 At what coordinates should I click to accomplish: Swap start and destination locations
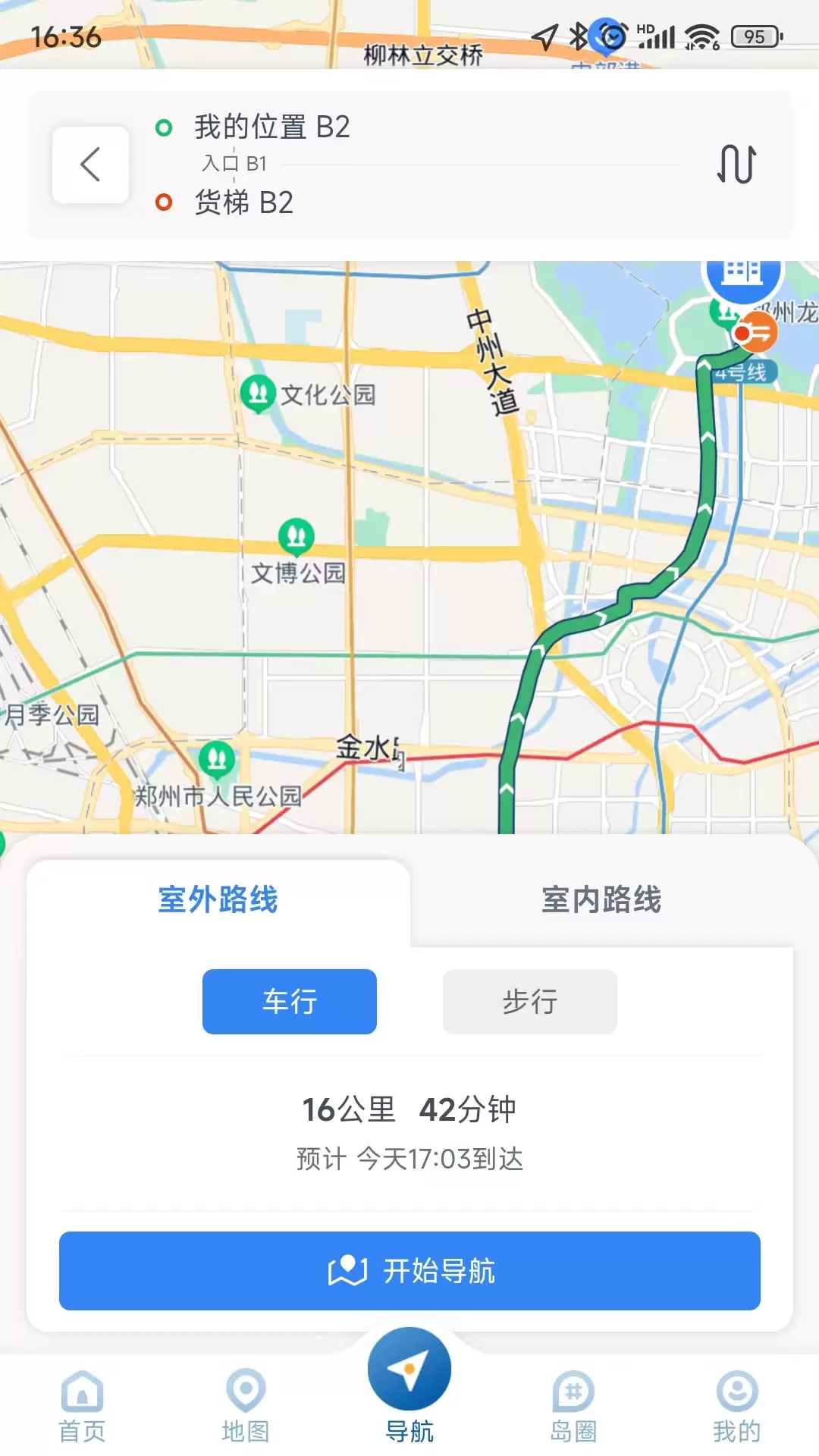pyautogui.click(x=736, y=164)
